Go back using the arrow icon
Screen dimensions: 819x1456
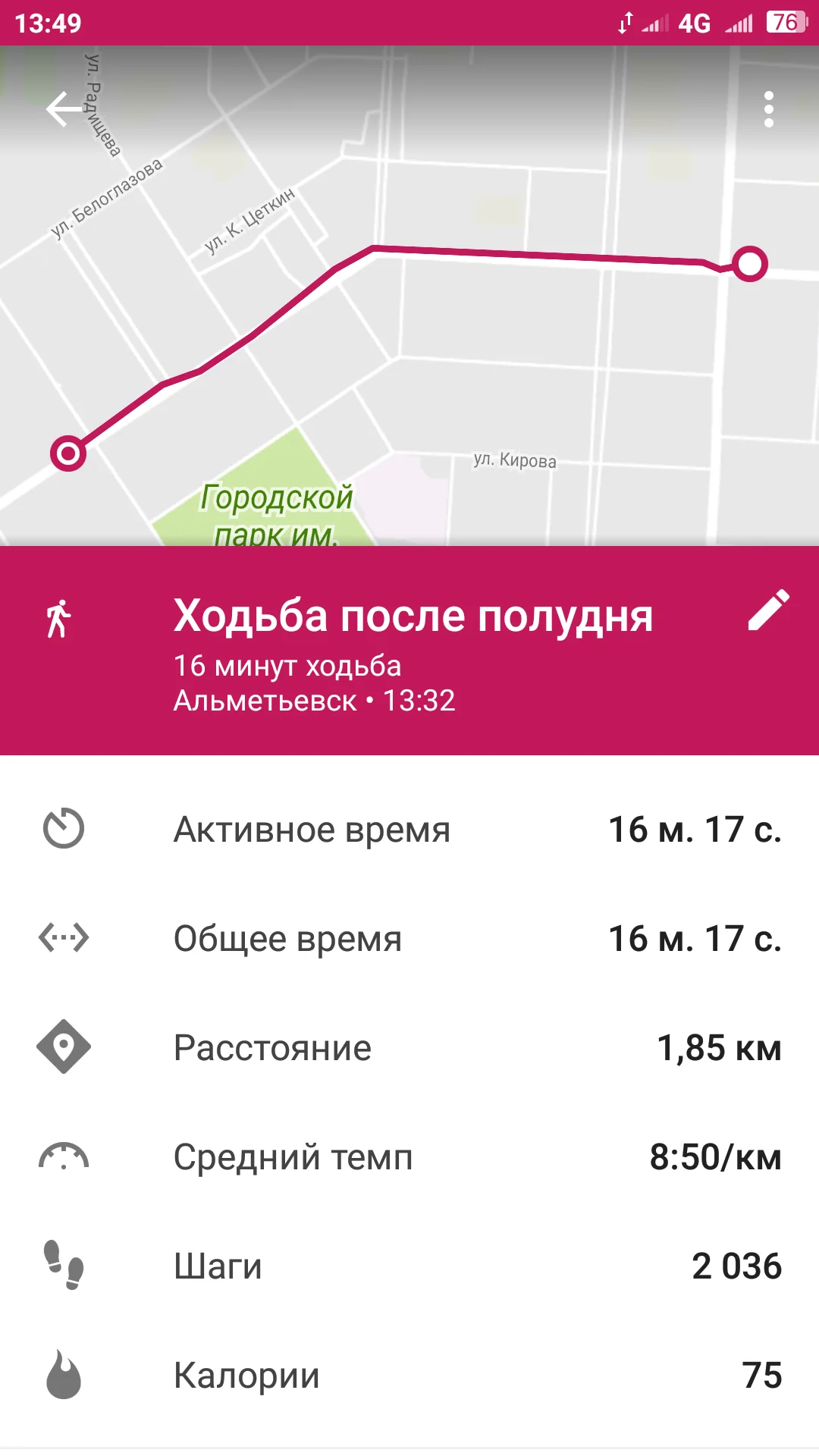click(64, 110)
